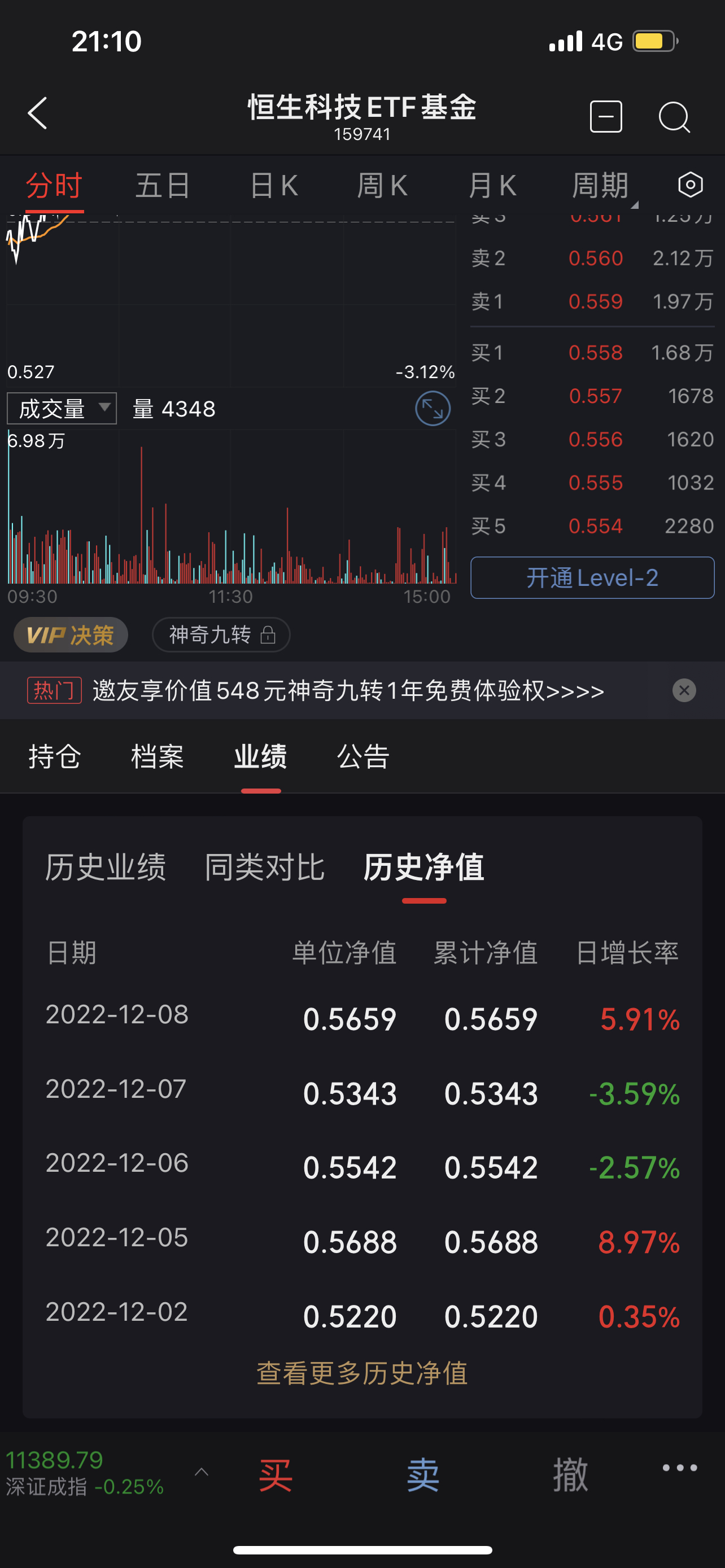725x1568 pixels.
Task: Open the 周期 period dropdown
Action: [x=604, y=186]
